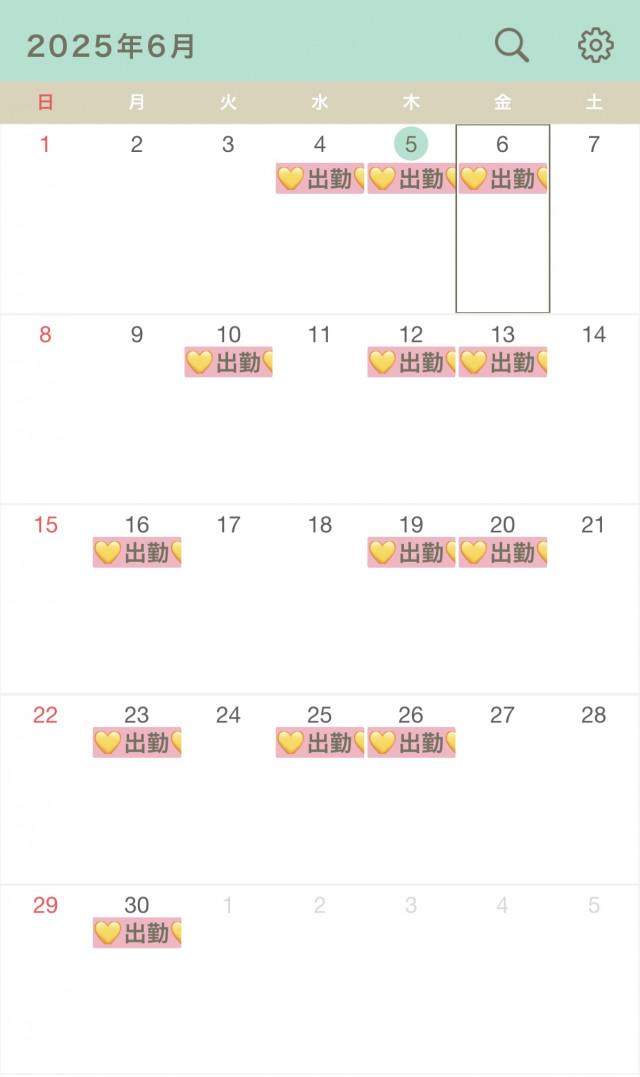Select June 5 highlighted today
640x1077 pixels.
[x=411, y=144]
